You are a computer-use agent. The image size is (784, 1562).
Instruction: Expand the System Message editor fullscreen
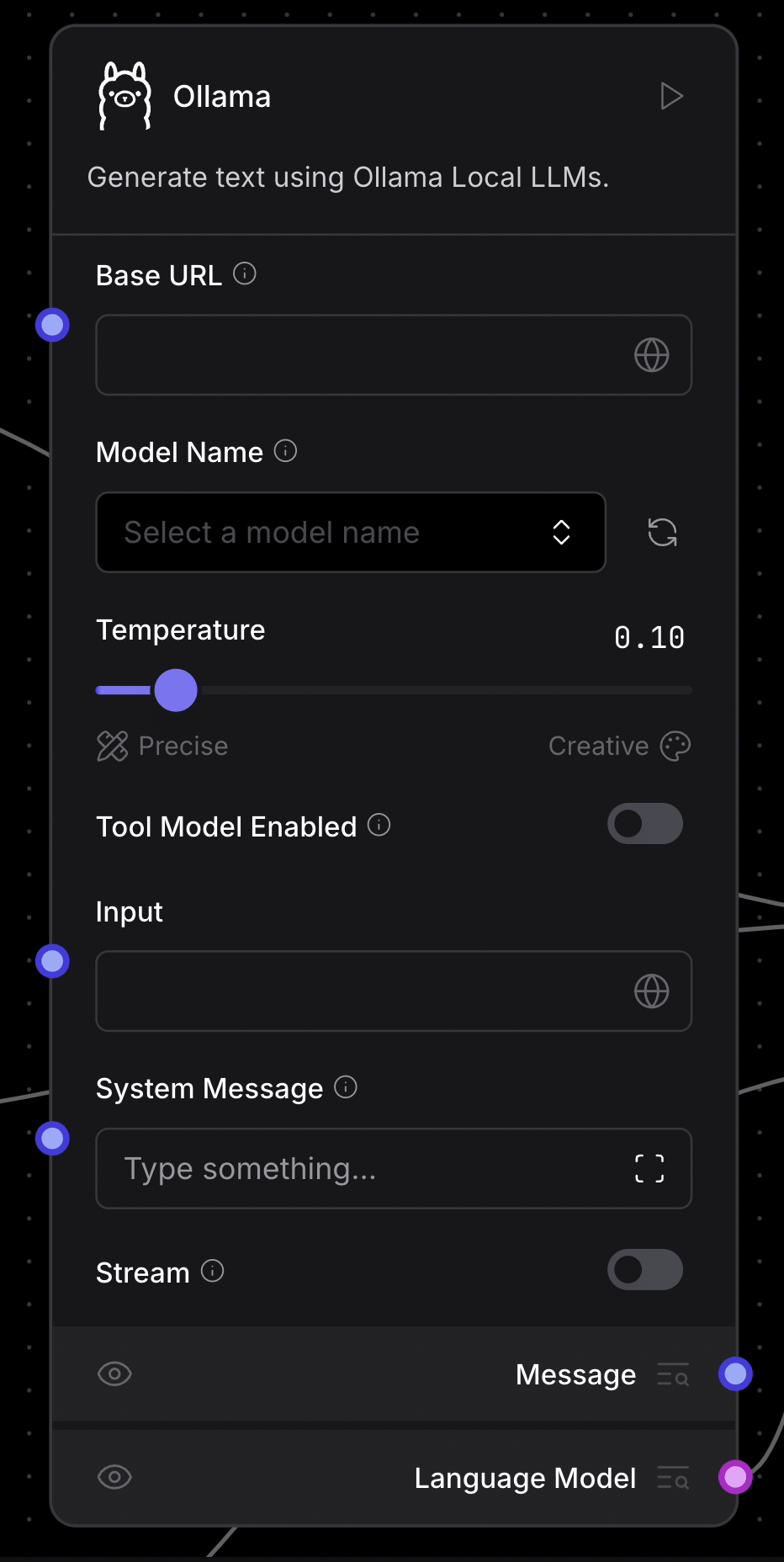(648, 1168)
